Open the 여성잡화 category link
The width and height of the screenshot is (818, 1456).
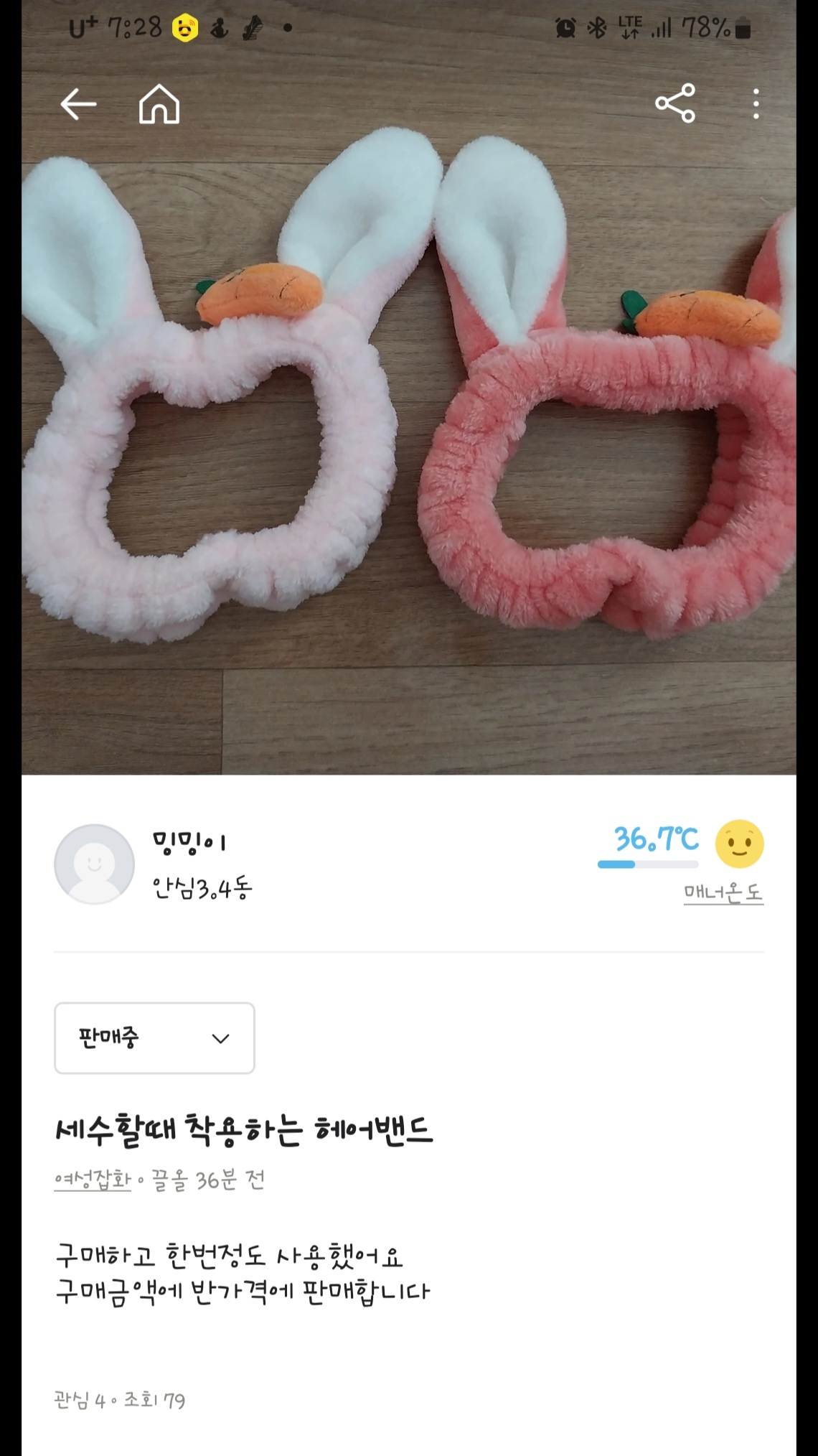(93, 1180)
